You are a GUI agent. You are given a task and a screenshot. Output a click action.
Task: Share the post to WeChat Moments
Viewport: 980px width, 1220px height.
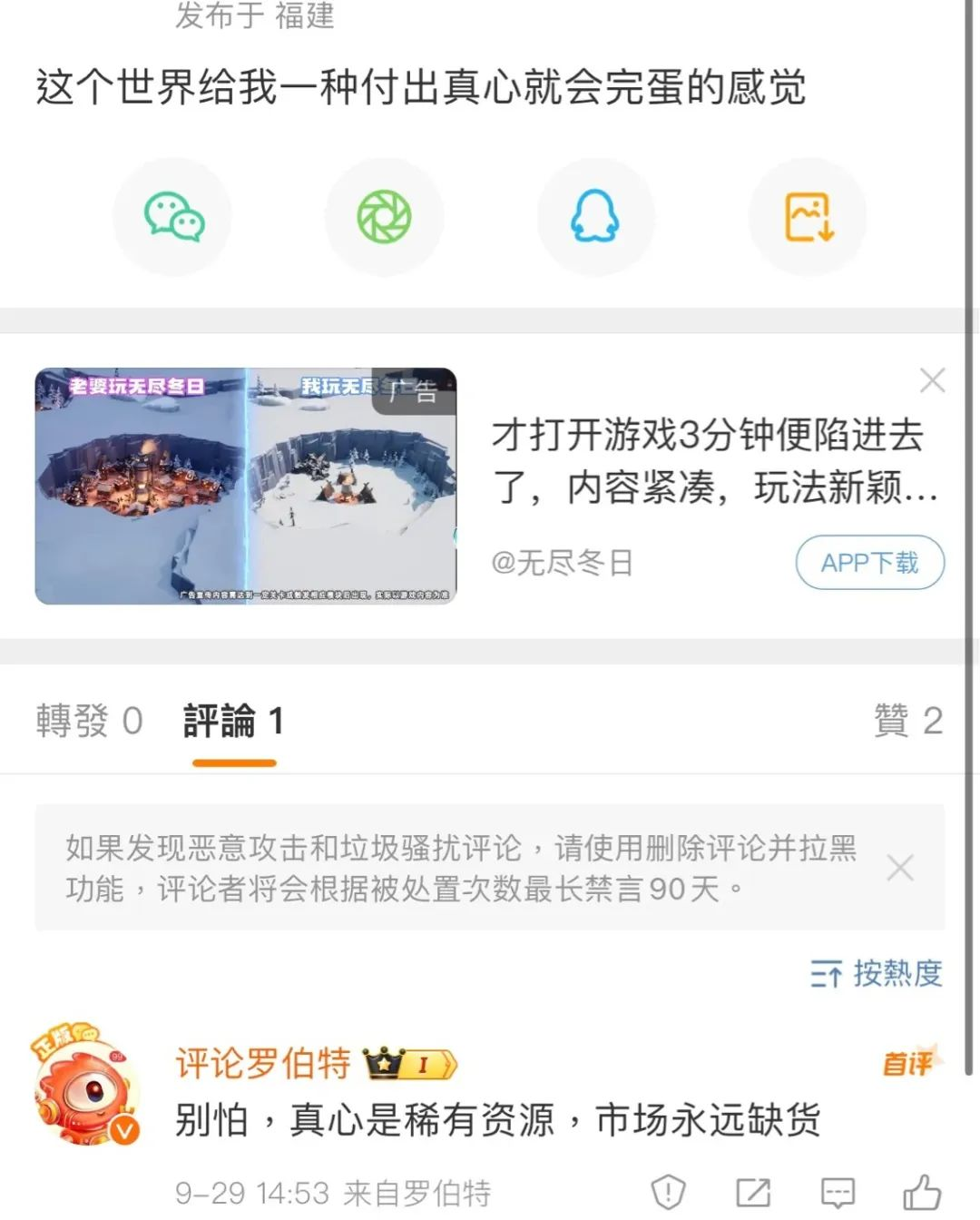[384, 218]
